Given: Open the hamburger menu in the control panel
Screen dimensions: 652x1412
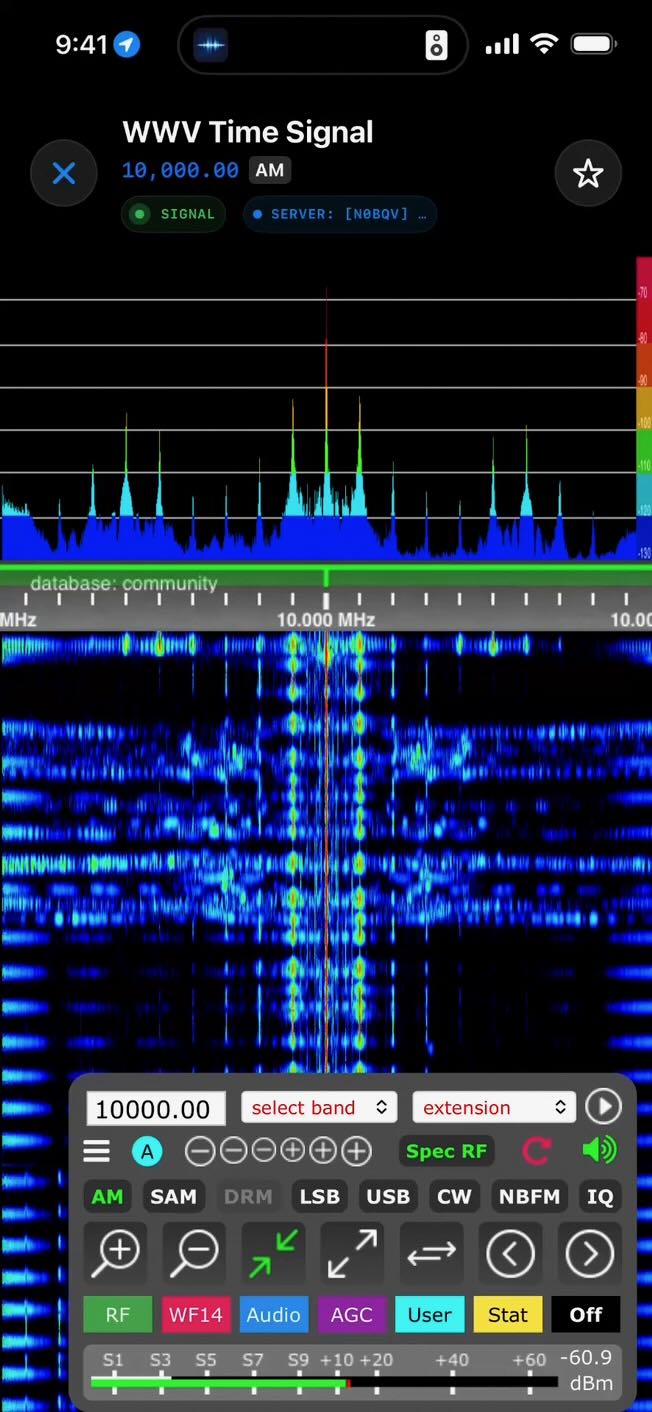Looking at the screenshot, I should [x=96, y=1151].
